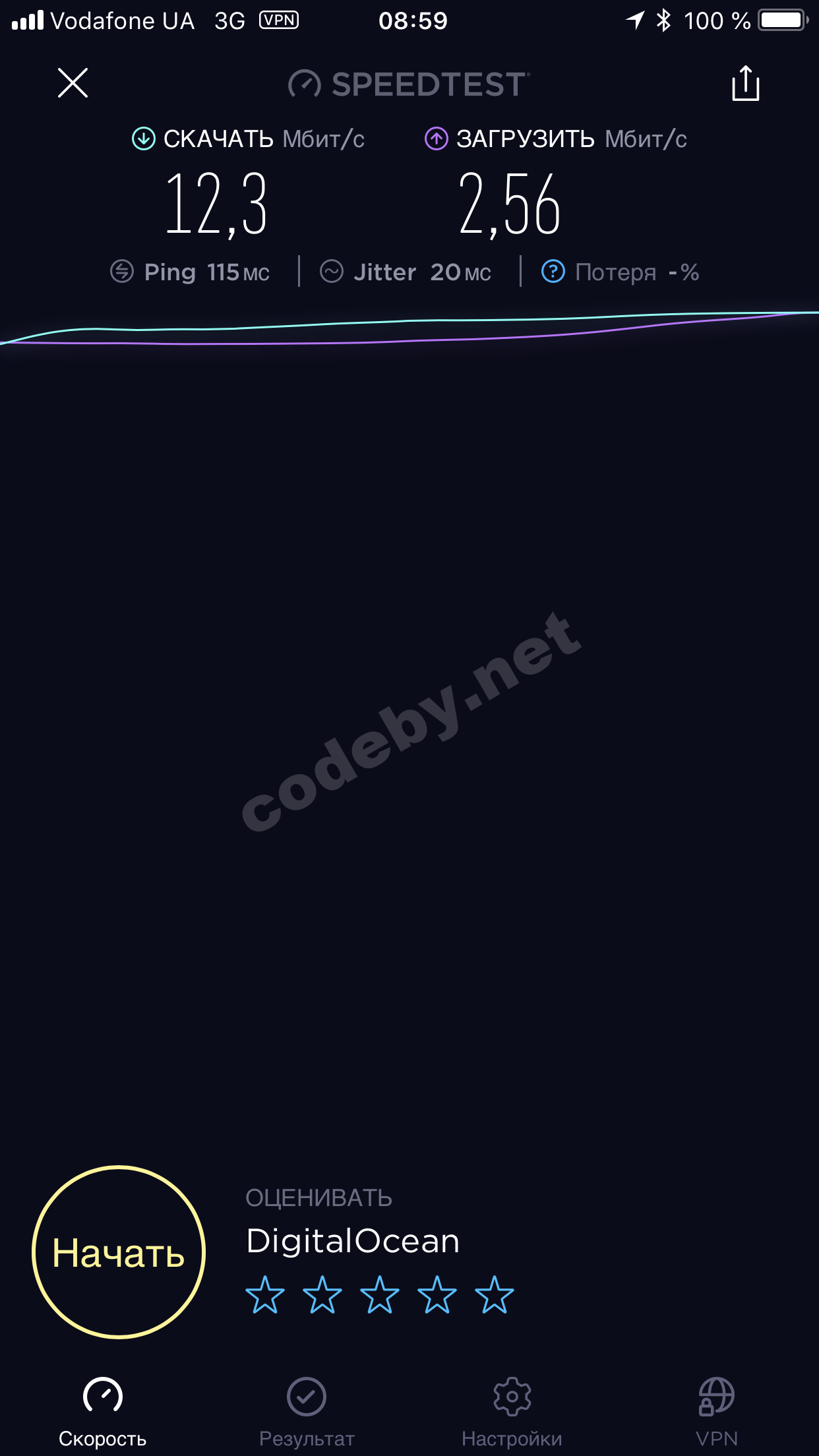Image resolution: width=819 pixels, height=1456 pixels.
Task: Rate DigitalOcean one star
Action: pos(265,1295)
